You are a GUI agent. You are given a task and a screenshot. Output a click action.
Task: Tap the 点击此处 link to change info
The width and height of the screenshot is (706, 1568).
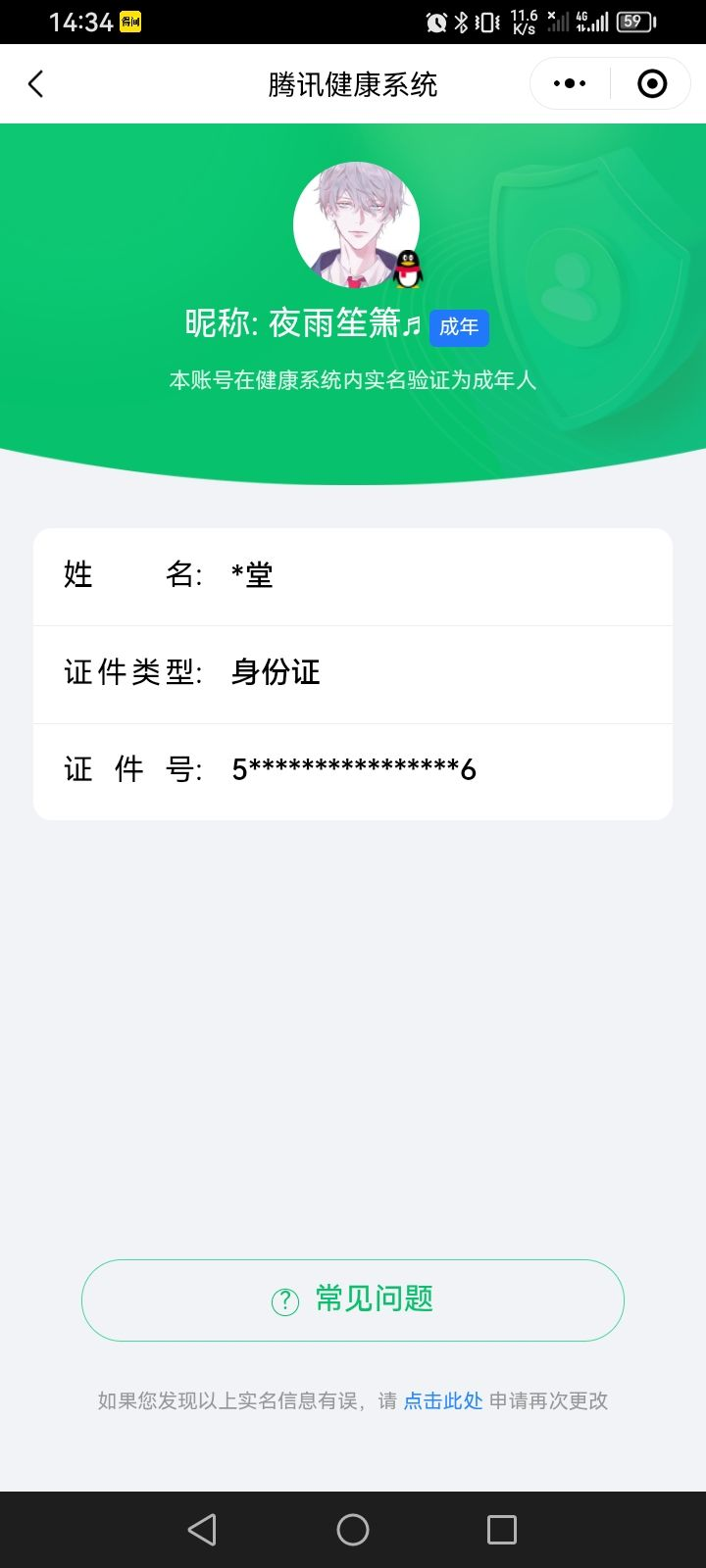coord(443,1400)
